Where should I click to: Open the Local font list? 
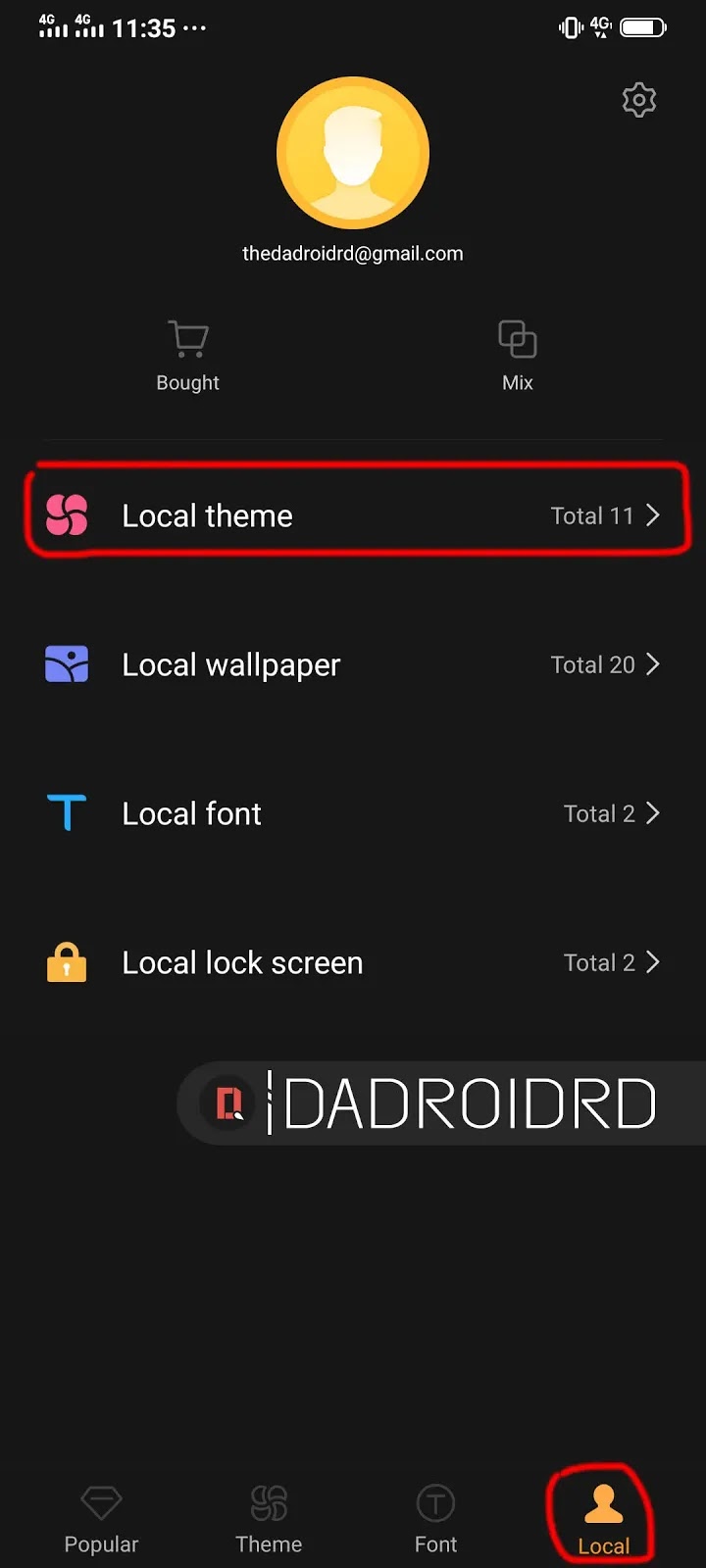[x=353, y=813]
